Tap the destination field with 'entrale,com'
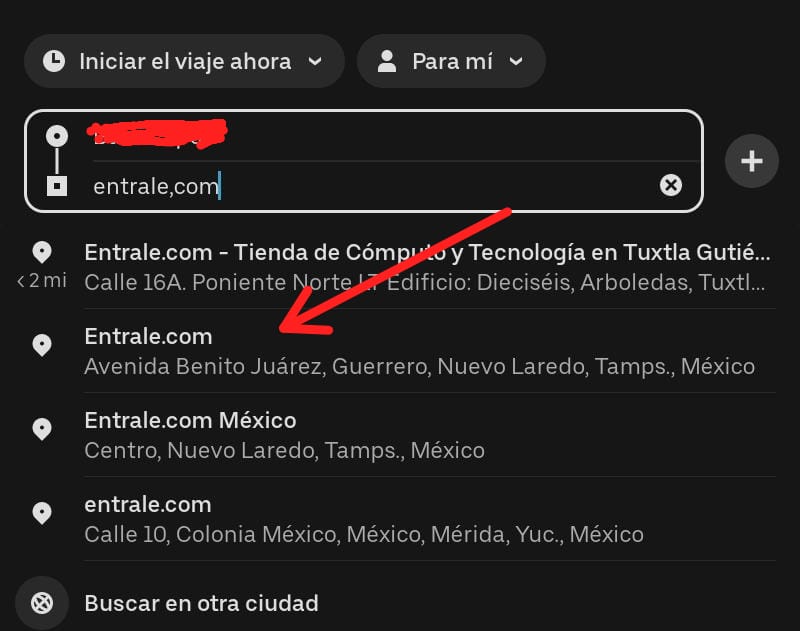The height and width of the screenshot is (631, 800). click(370, 186)
